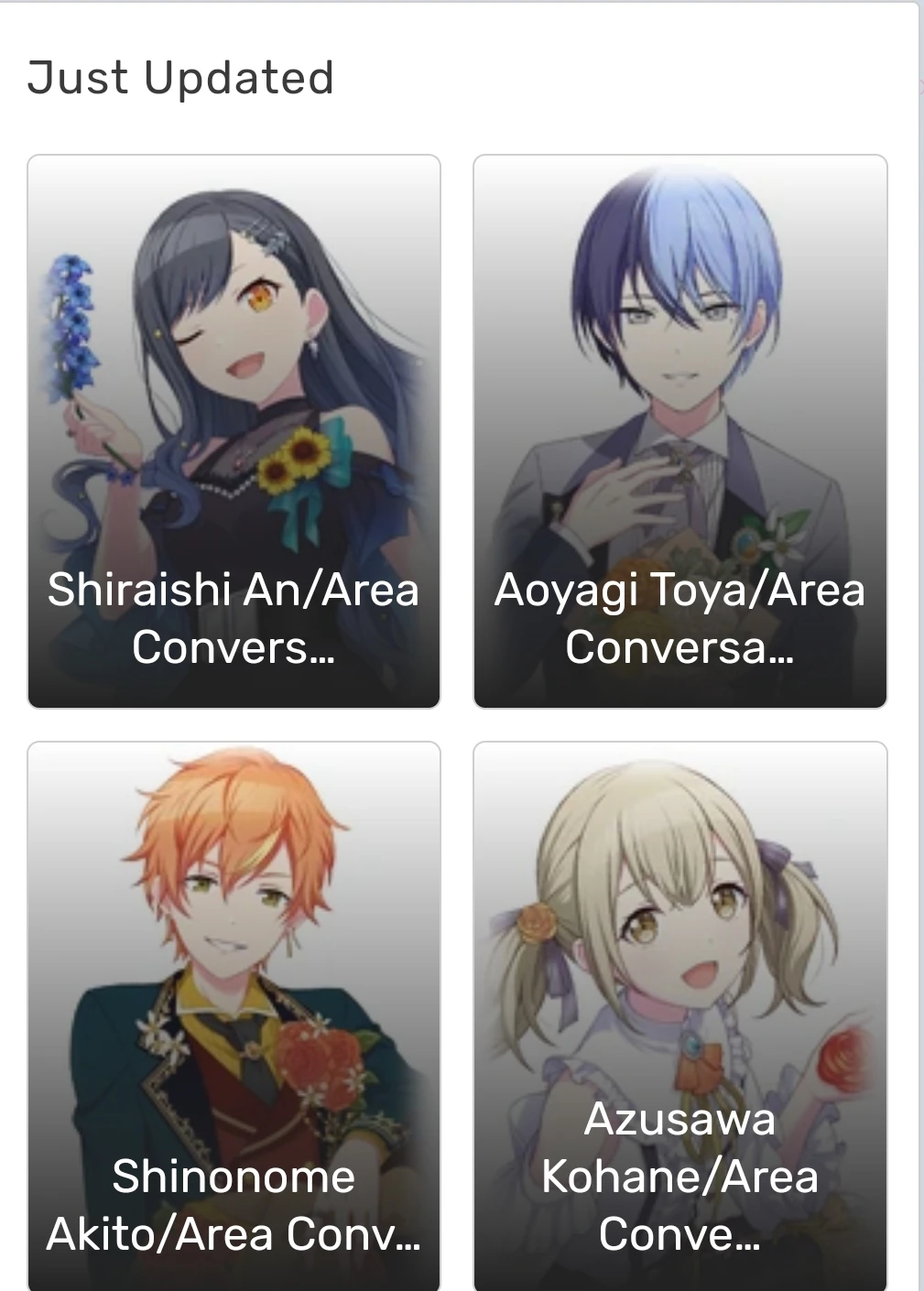Image resolution: width=924 pixels, height=1291 pixels.
Task: Open the Aoyagi Toya Area Conversations card
Action: pos(679,431)
